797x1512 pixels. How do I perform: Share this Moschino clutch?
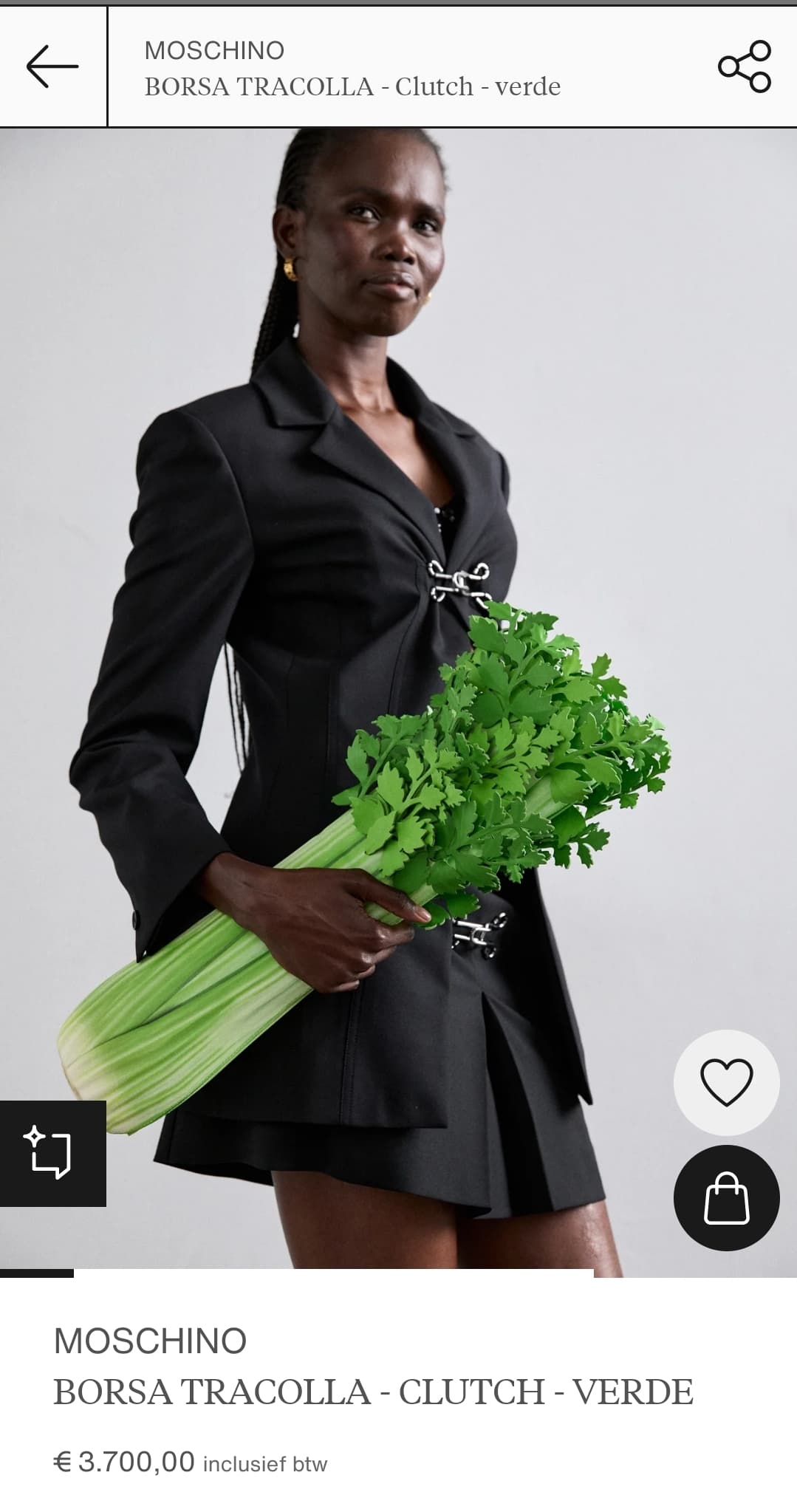point(745,66)
